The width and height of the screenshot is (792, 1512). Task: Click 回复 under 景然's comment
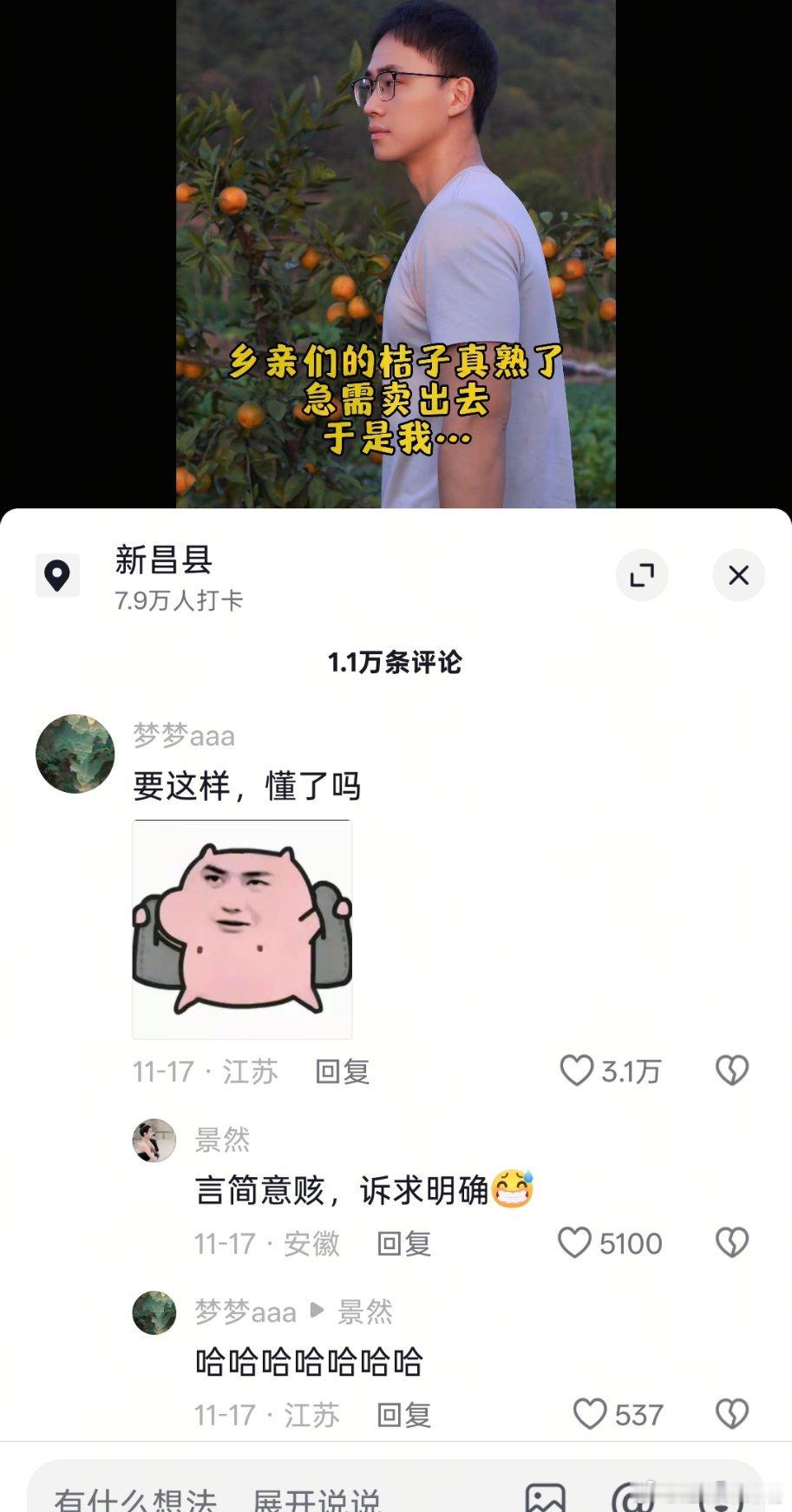tap(406, 1242)
